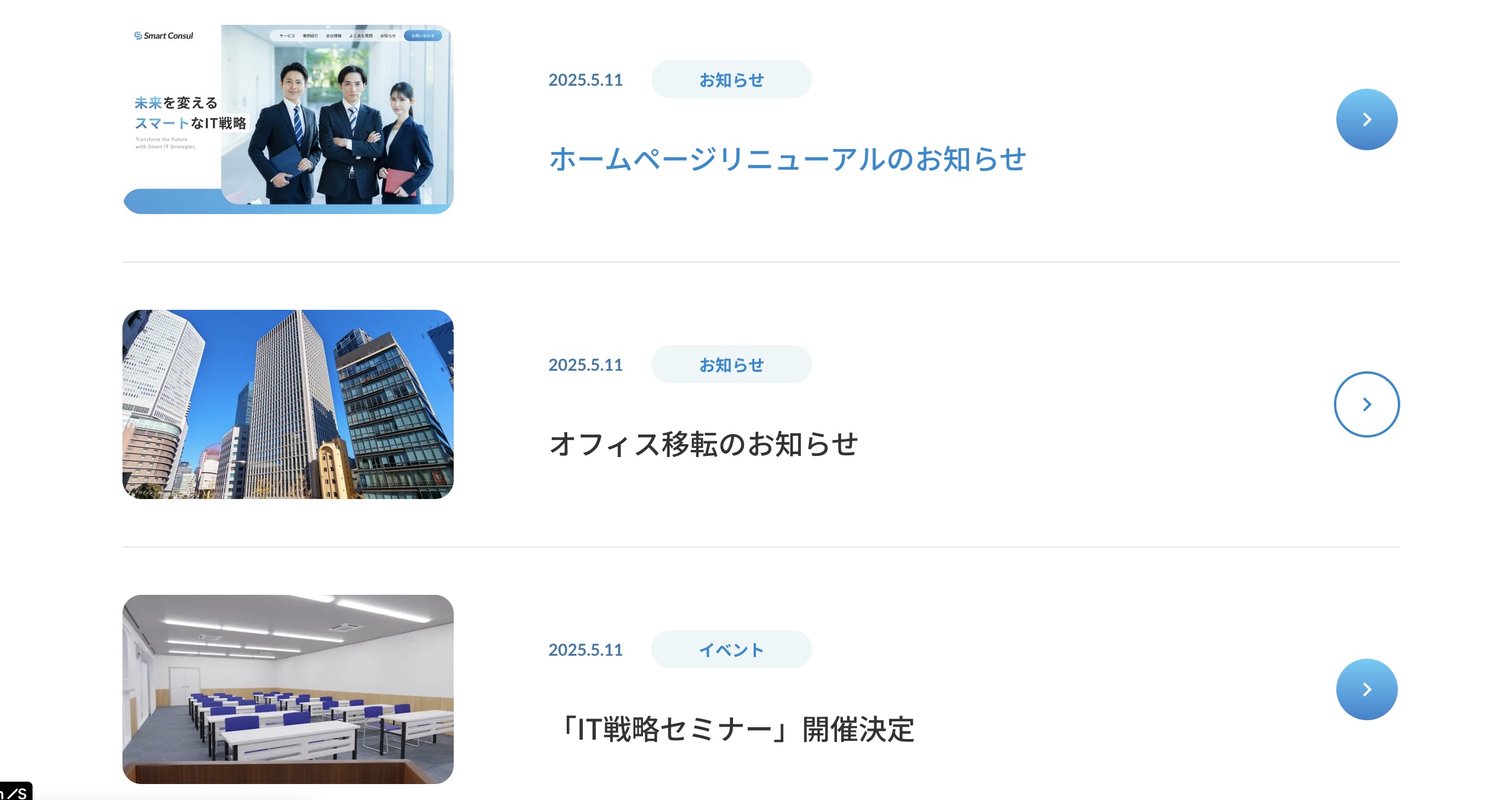Viewport: 1512px width, 800px height.
Task: Open the ホームページリニューアルのお知らせ article link
Action: tap(787, 160)
